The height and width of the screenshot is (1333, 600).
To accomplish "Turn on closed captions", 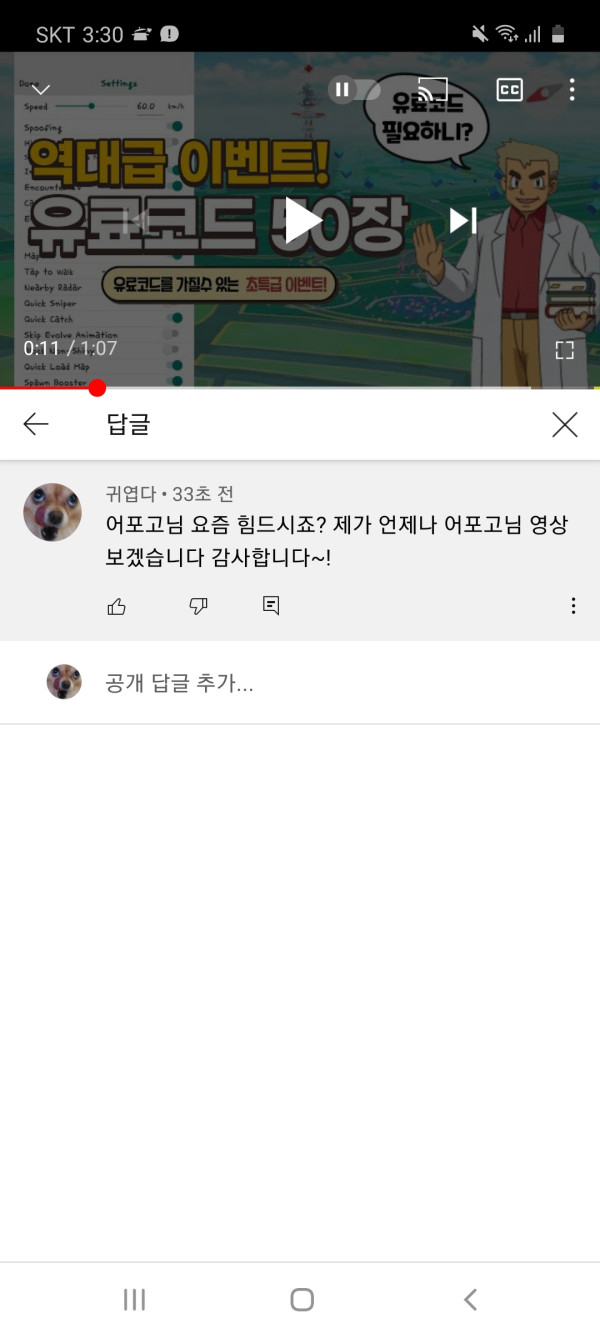I will [509, 90].
